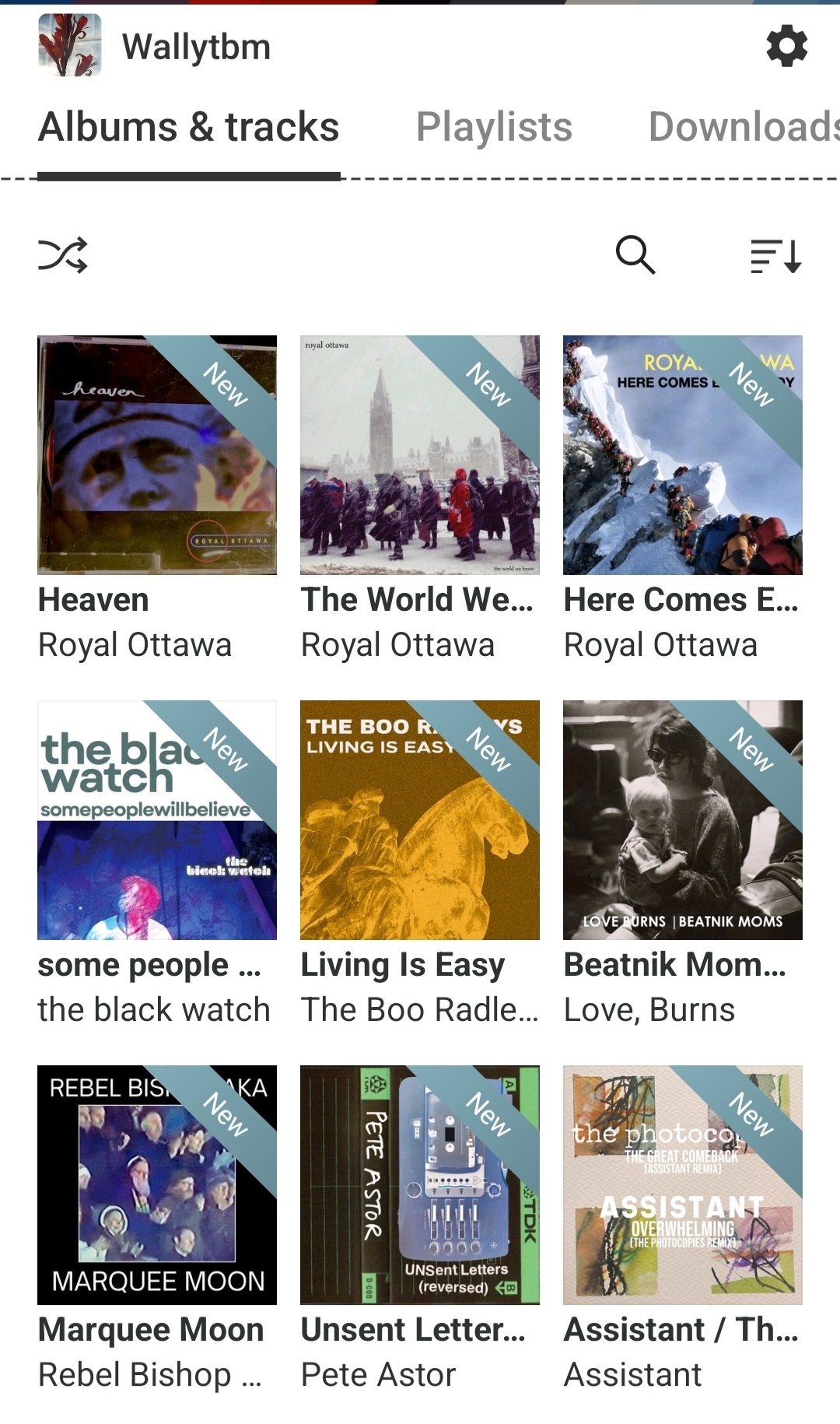Open the Living Is Easy album
Screen dimensions: 840x1424
(420, 820)
